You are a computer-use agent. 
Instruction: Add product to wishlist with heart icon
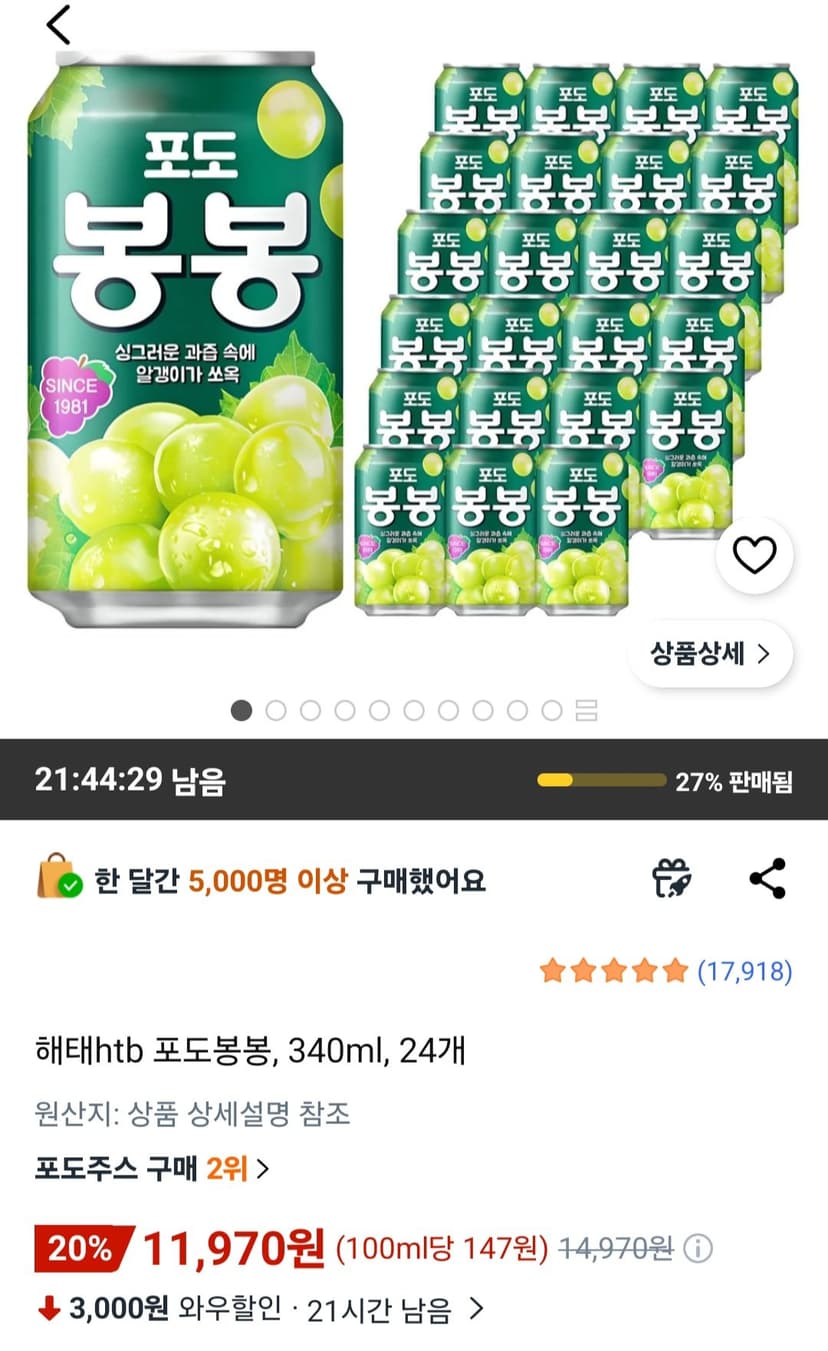pos(755,556)
